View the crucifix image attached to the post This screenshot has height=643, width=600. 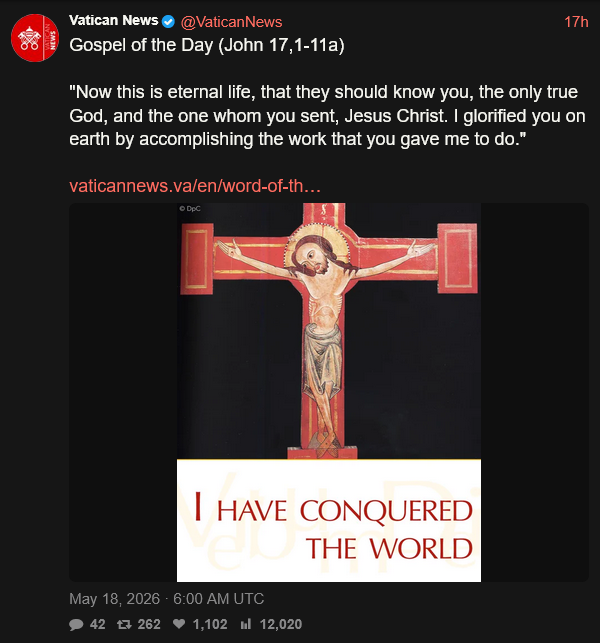tap(329, 392)
